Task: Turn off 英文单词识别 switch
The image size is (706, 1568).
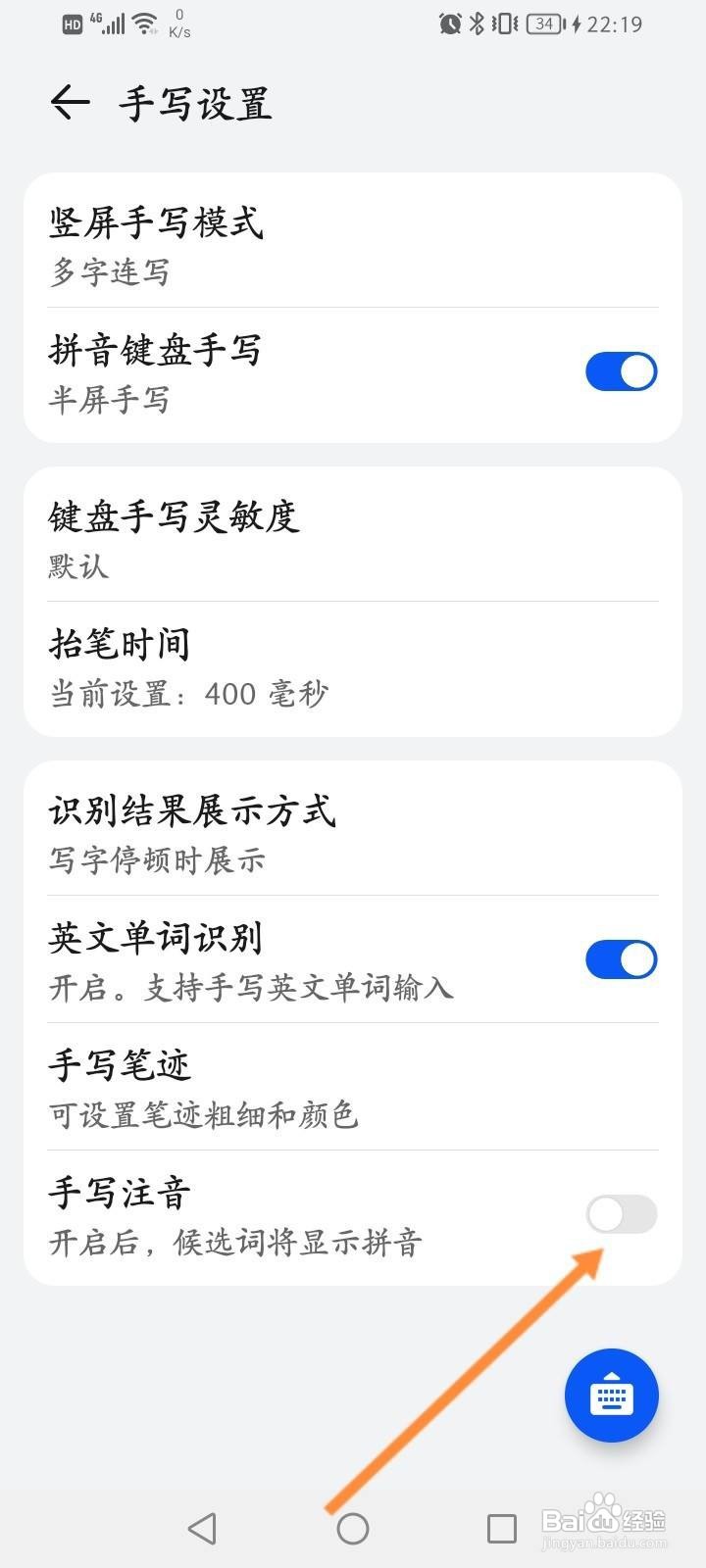Action: click(x=621, y=959)
